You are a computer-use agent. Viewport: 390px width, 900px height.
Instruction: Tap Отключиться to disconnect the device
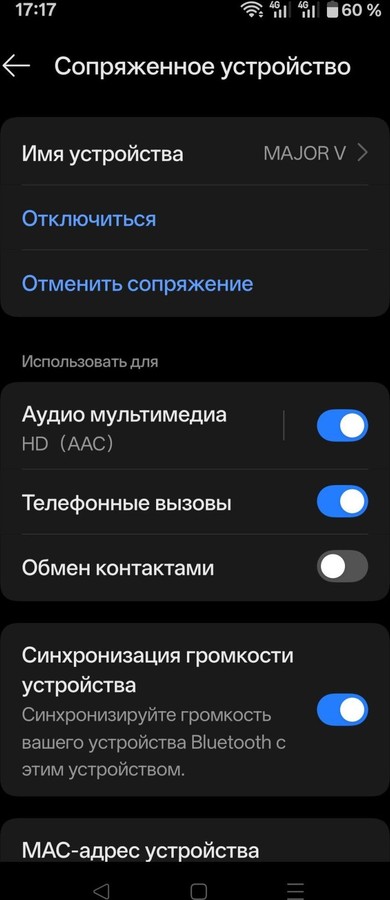point(88,219)
